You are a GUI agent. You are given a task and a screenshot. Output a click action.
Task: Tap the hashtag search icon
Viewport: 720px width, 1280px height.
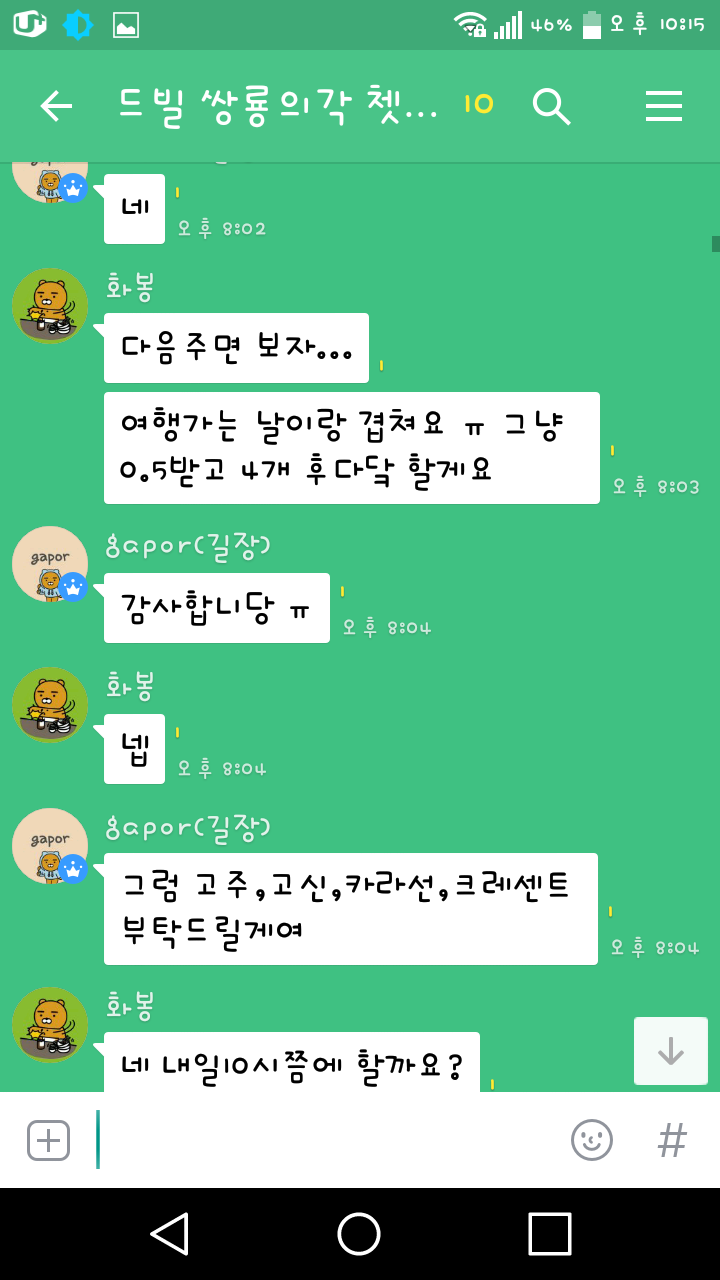click(672, 1140)
